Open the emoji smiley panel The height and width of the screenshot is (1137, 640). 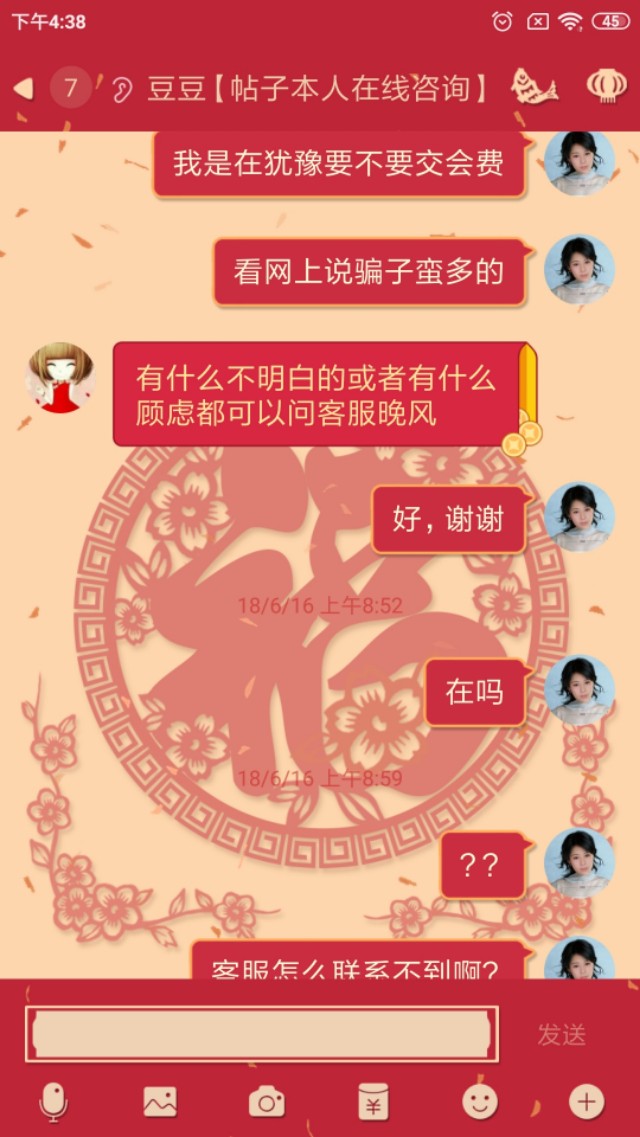click(480, 1102)
